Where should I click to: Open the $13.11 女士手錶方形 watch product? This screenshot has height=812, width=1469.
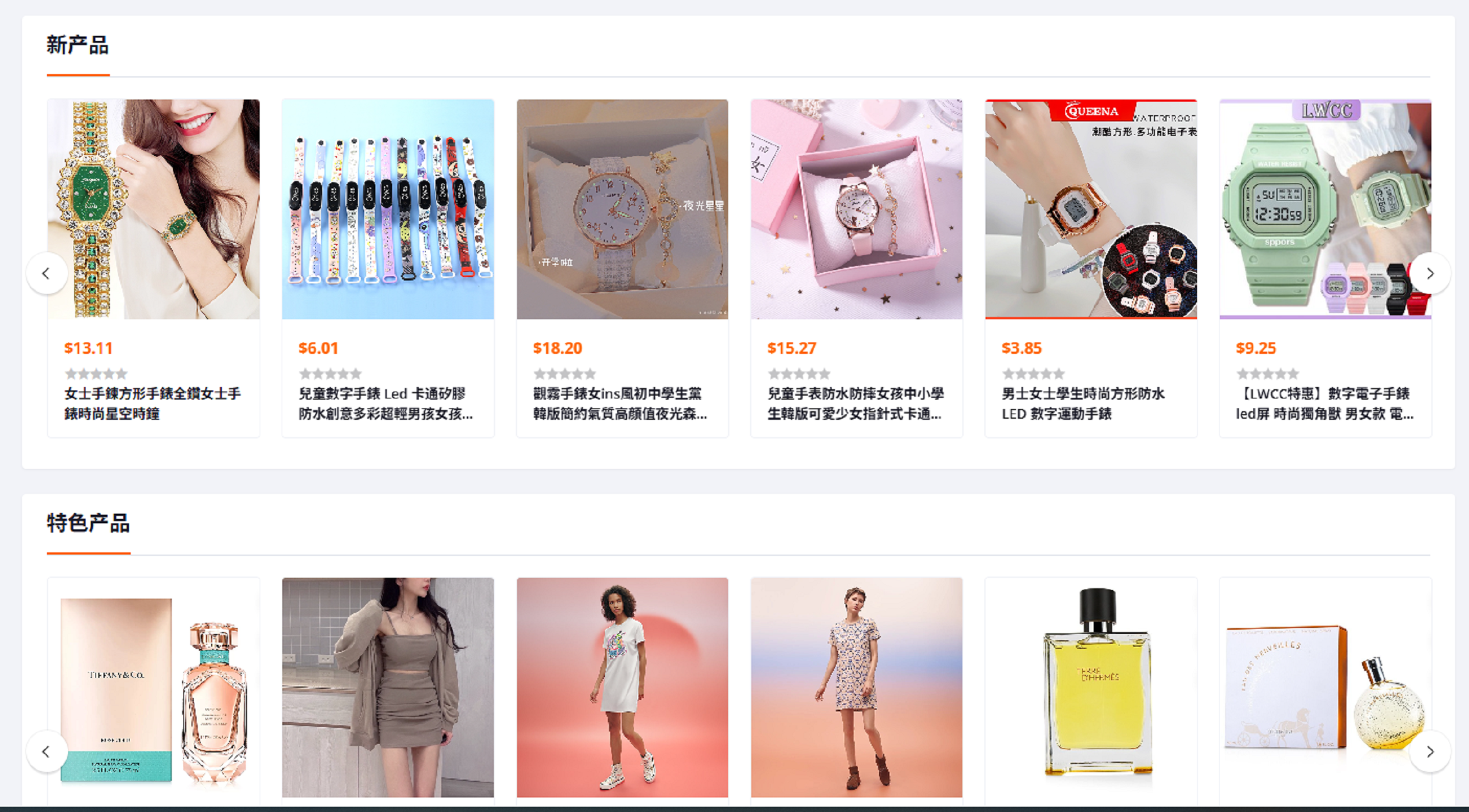click(x=153, y=209)
